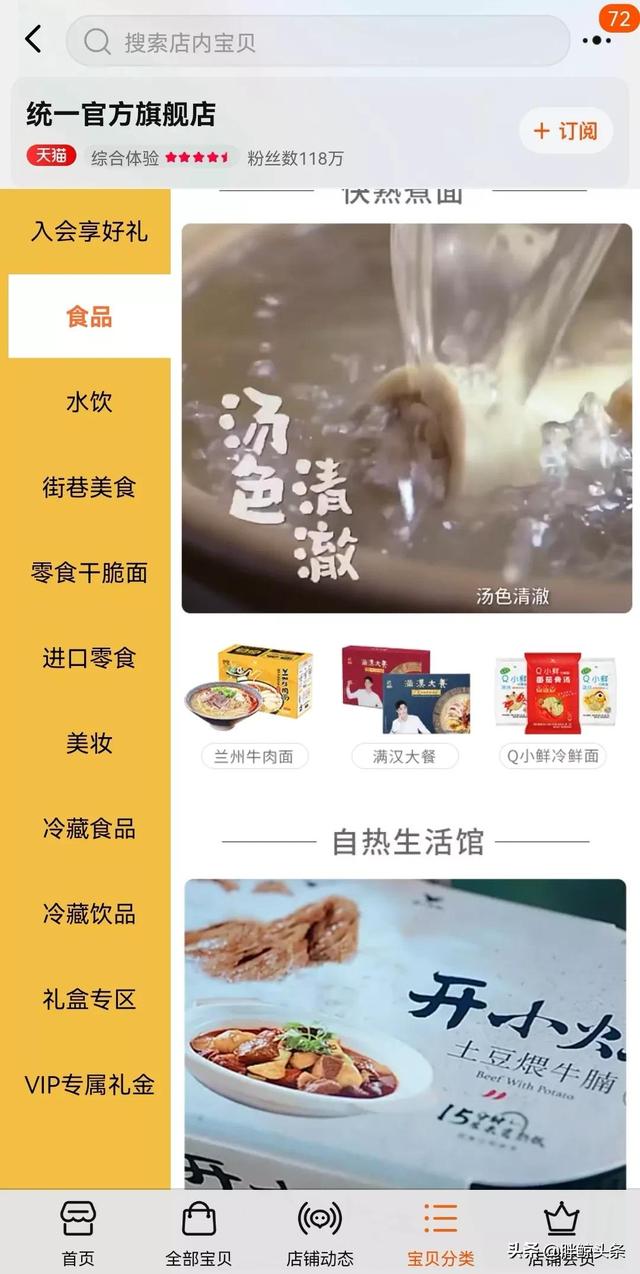Viewport: 640px width, 1274px height.
Task: Select the 零食干脆面 category
Action: [89, 573]
